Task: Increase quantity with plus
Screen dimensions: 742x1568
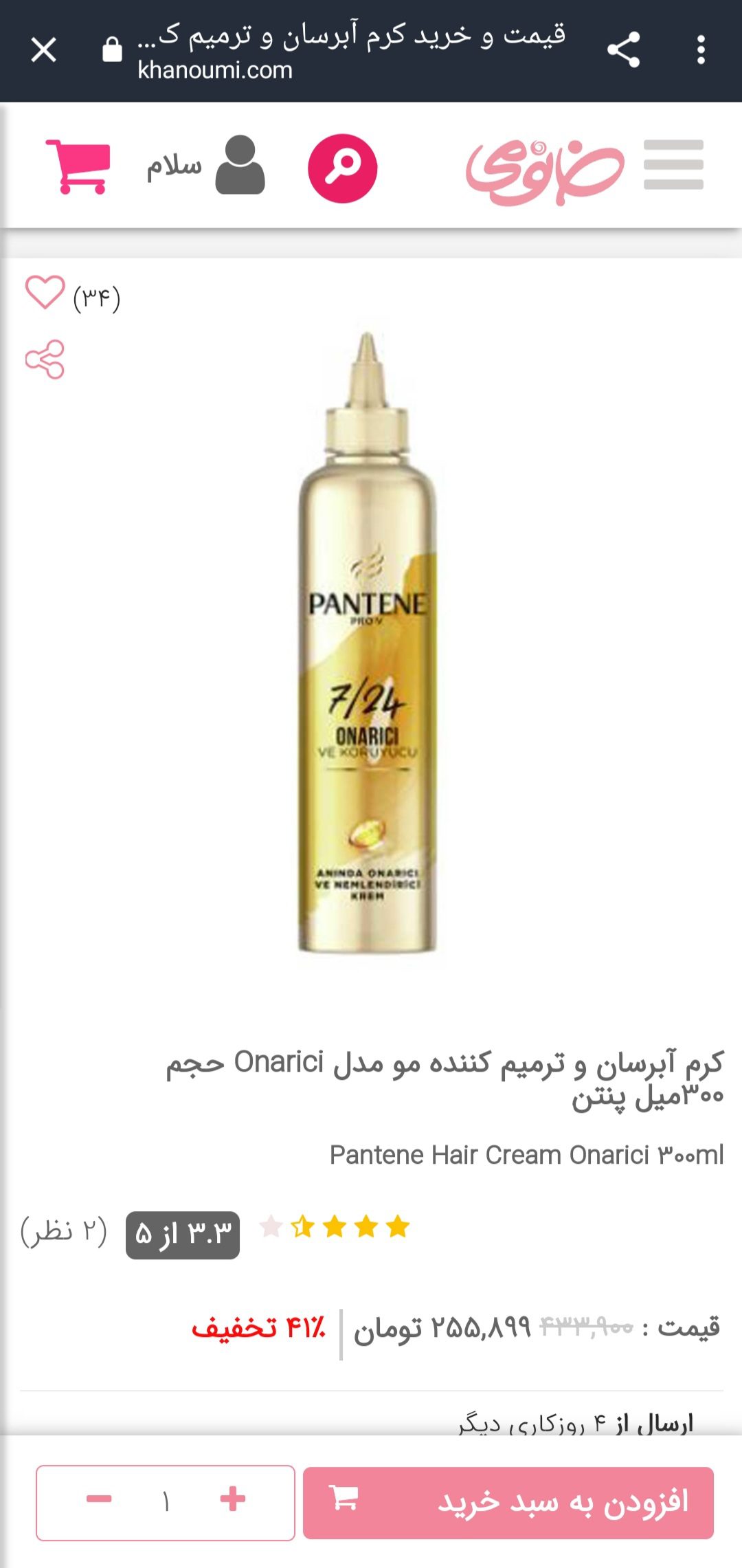Action: 233,1499
